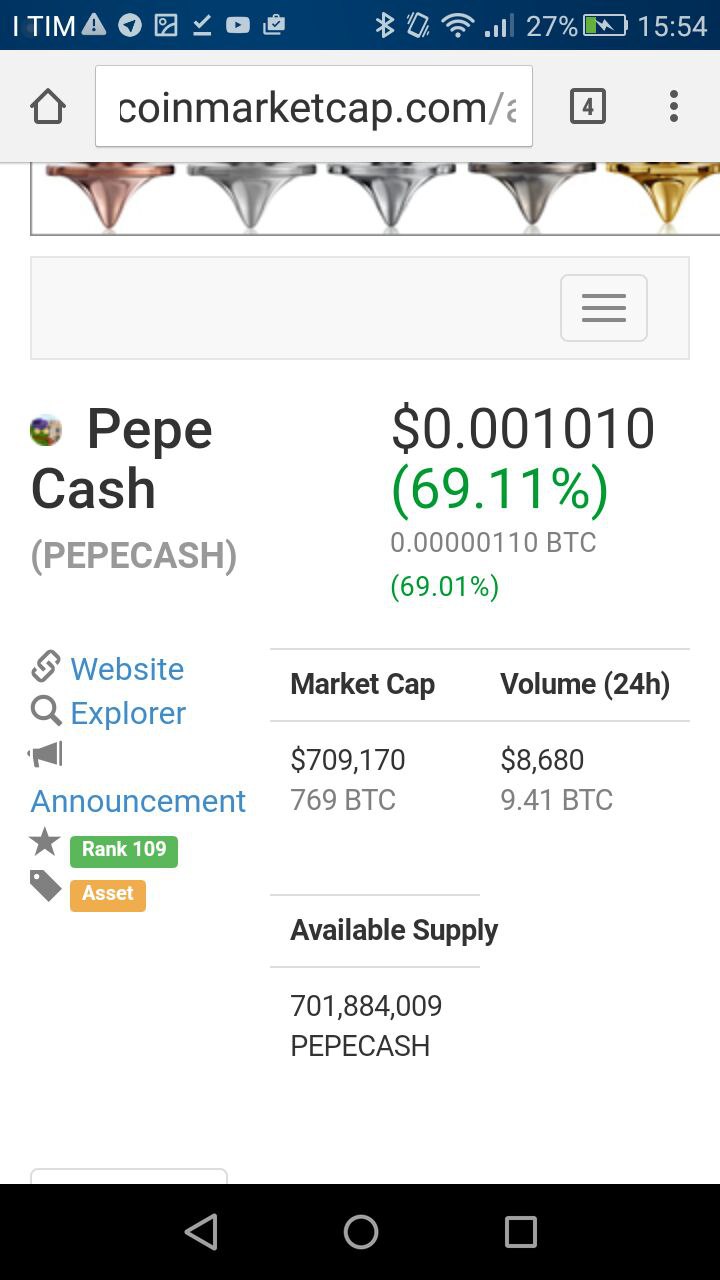The image size is (720, 1280).
Task: Go back using the system back button
Action: (x=201, y=1232)
